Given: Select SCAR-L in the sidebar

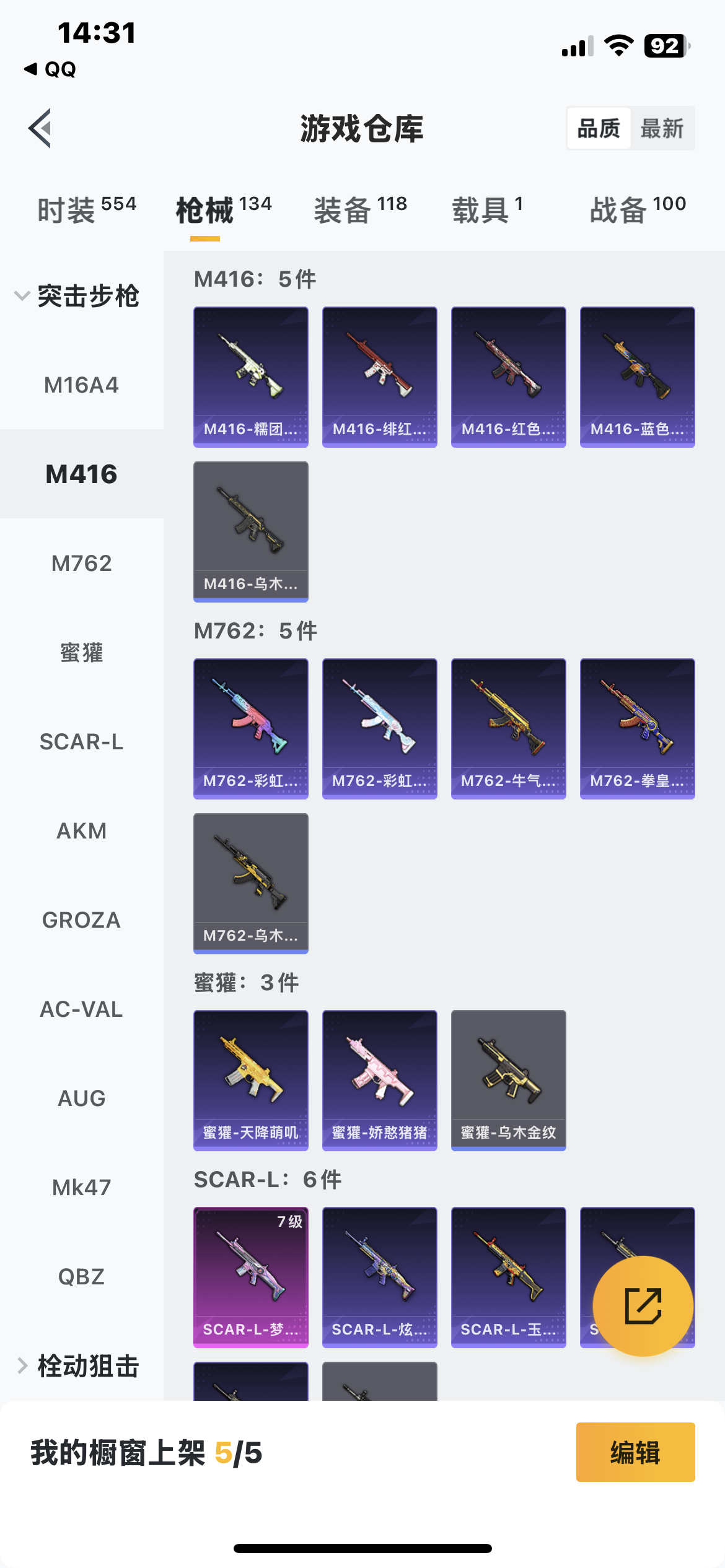Looking at the screenshot, I should click(81, 742).
